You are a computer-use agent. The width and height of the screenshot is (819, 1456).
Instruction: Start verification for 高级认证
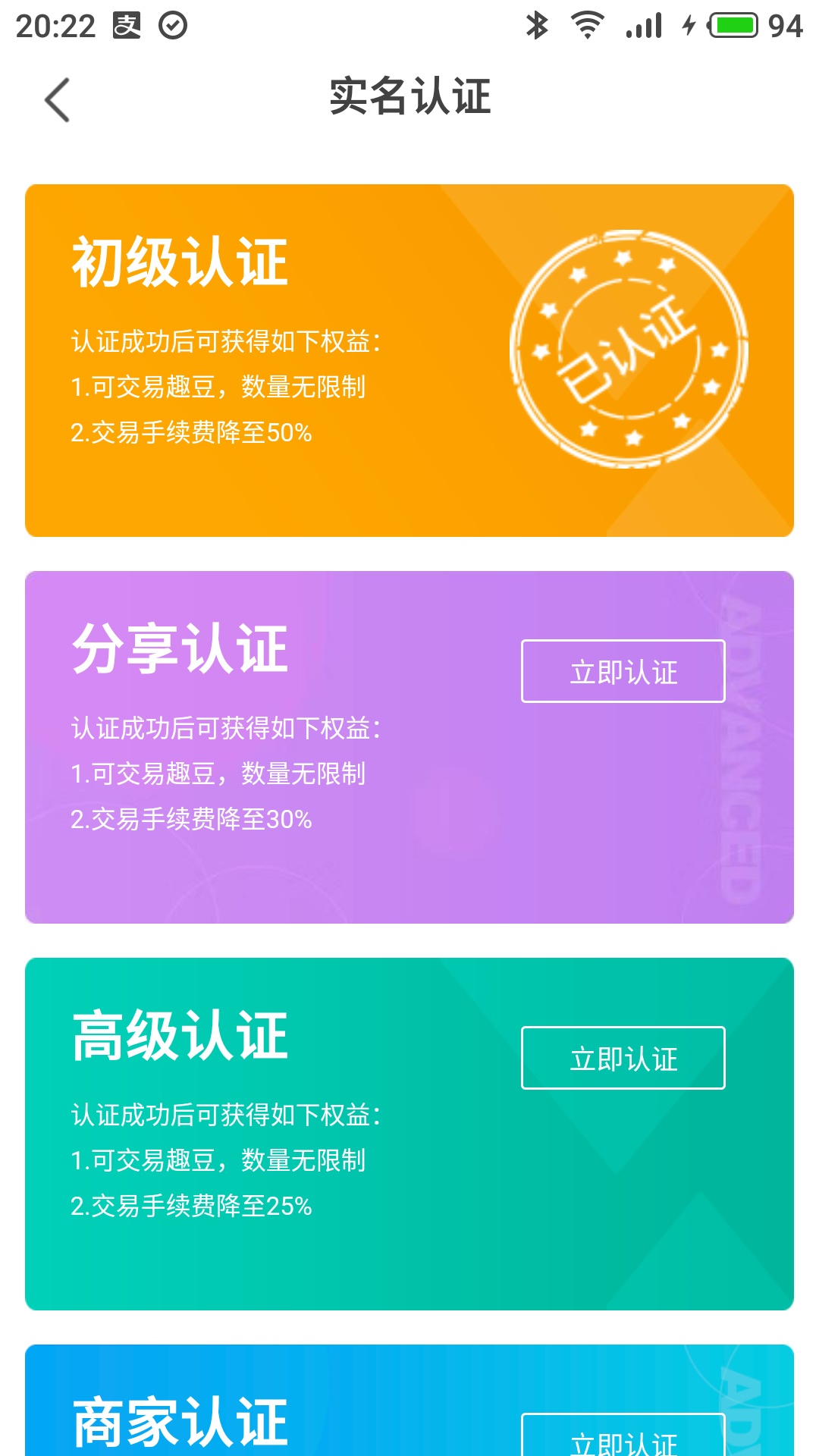(x=623, y=1058)
